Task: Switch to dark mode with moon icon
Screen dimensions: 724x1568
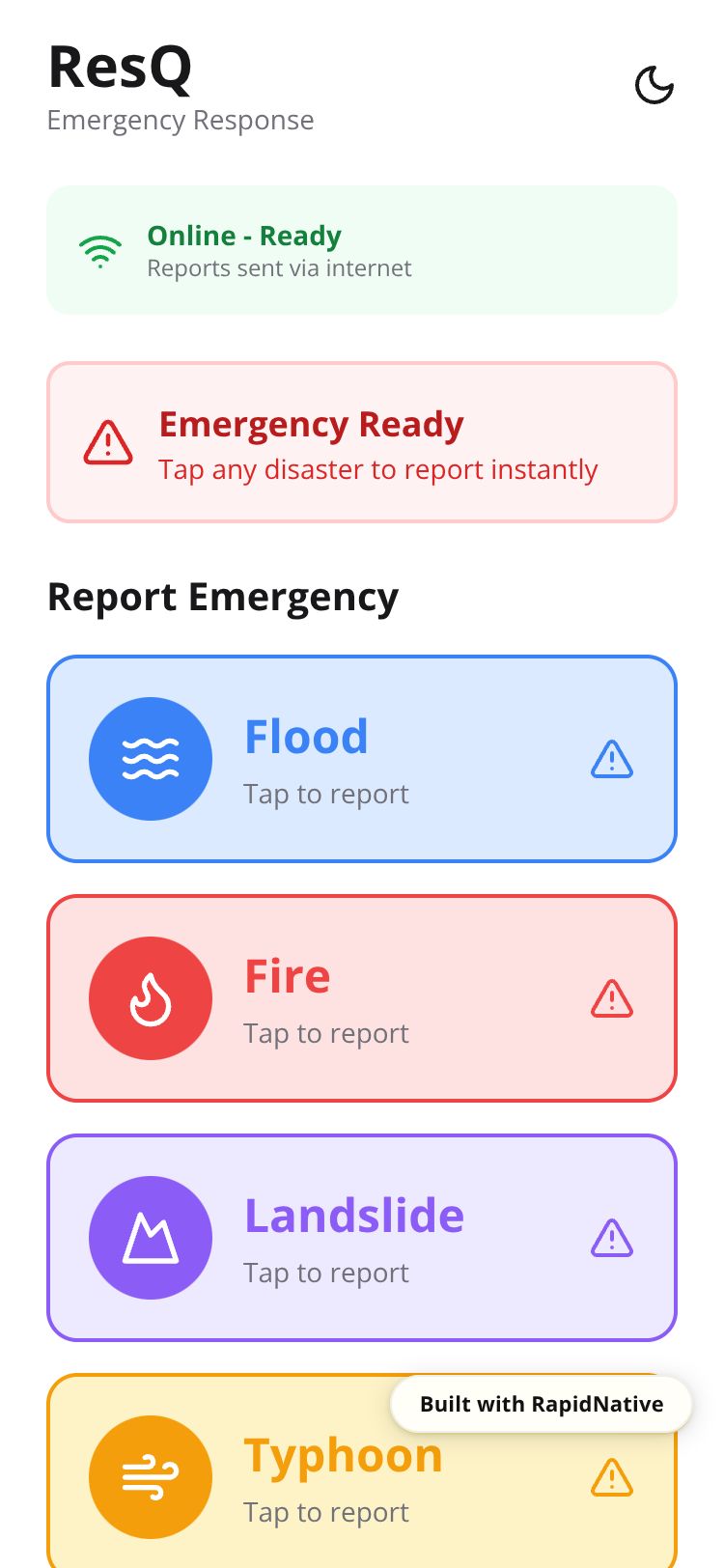Action: (x=654, y=85)
